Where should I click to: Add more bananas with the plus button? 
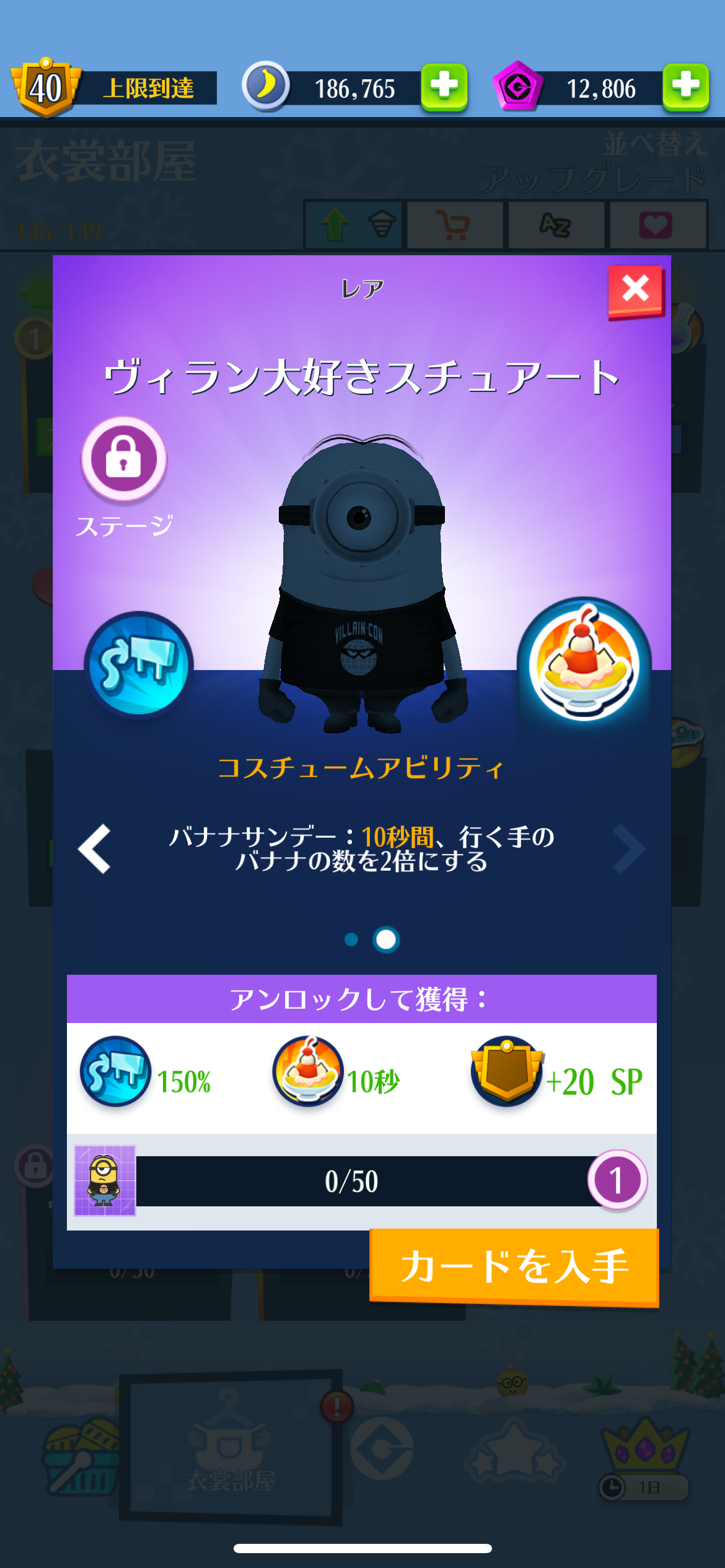click(x=444, y=87)
